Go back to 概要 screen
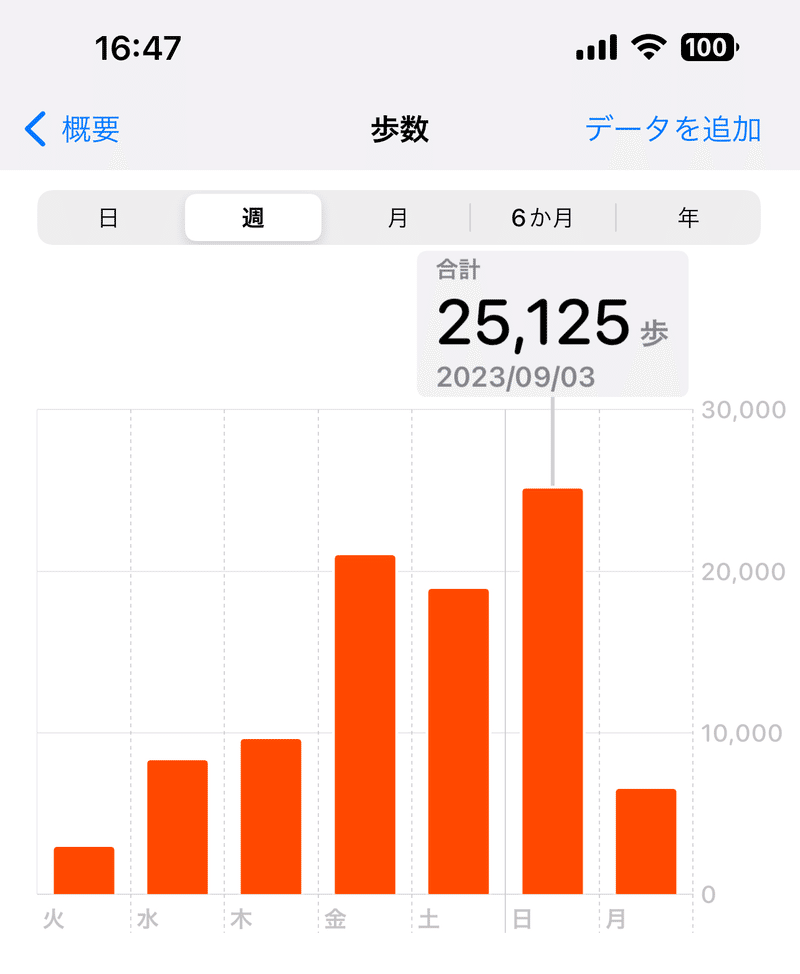 point(73,129)
